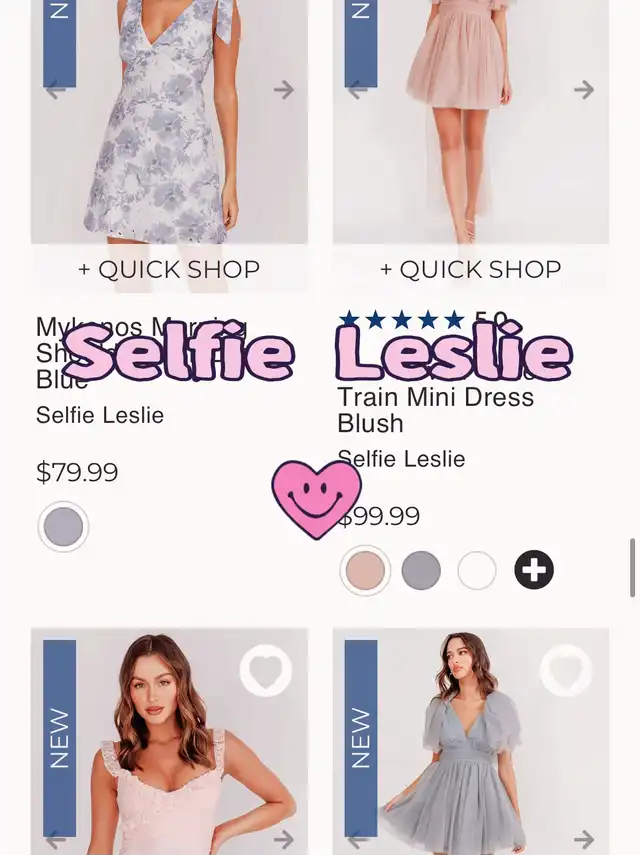The width and height of the screenshot is (640, 855).
Task: Show next photo of blush tulle dress
Action: coord(584,90)
